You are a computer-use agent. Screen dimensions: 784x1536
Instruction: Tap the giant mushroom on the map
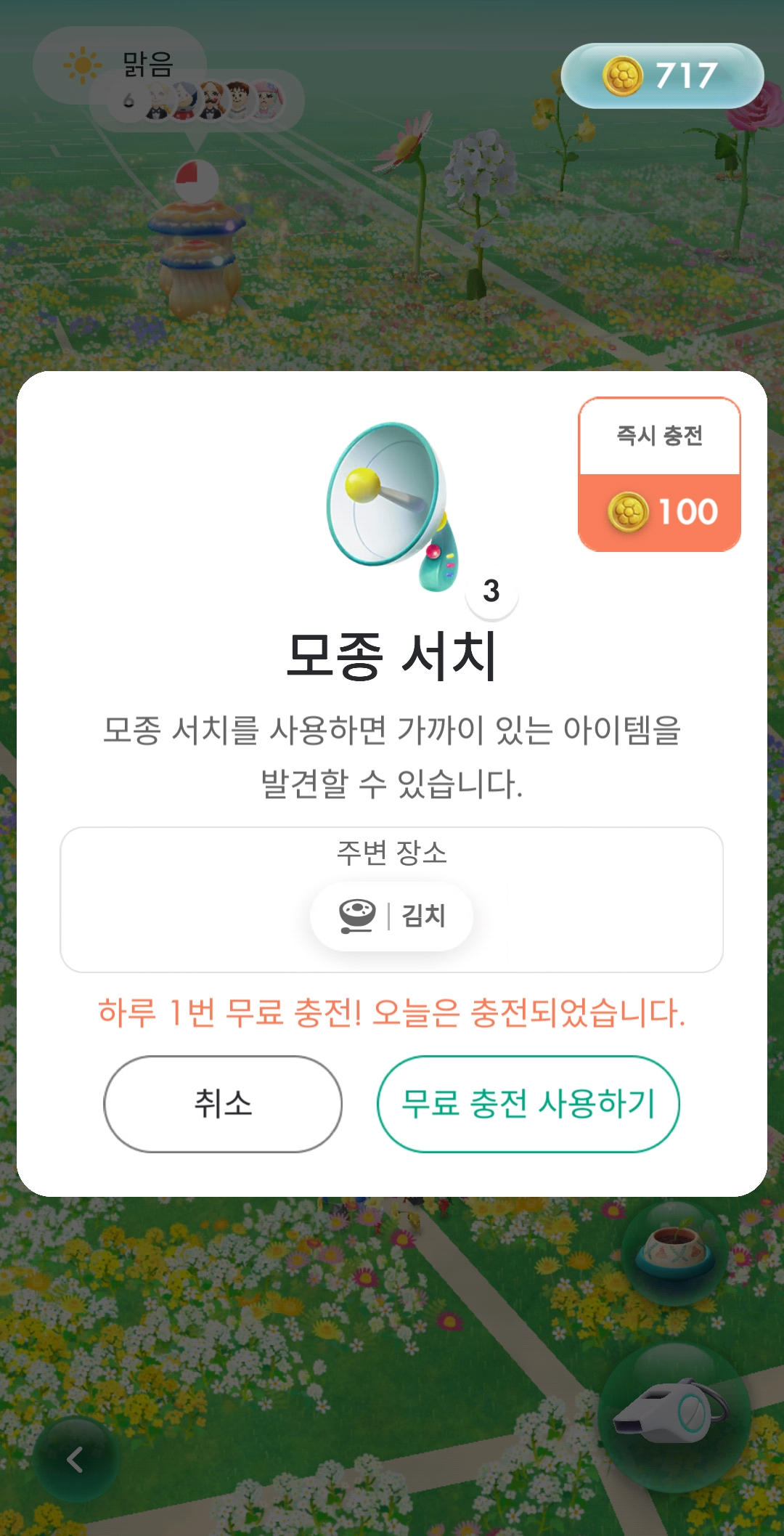pos(196,254)
